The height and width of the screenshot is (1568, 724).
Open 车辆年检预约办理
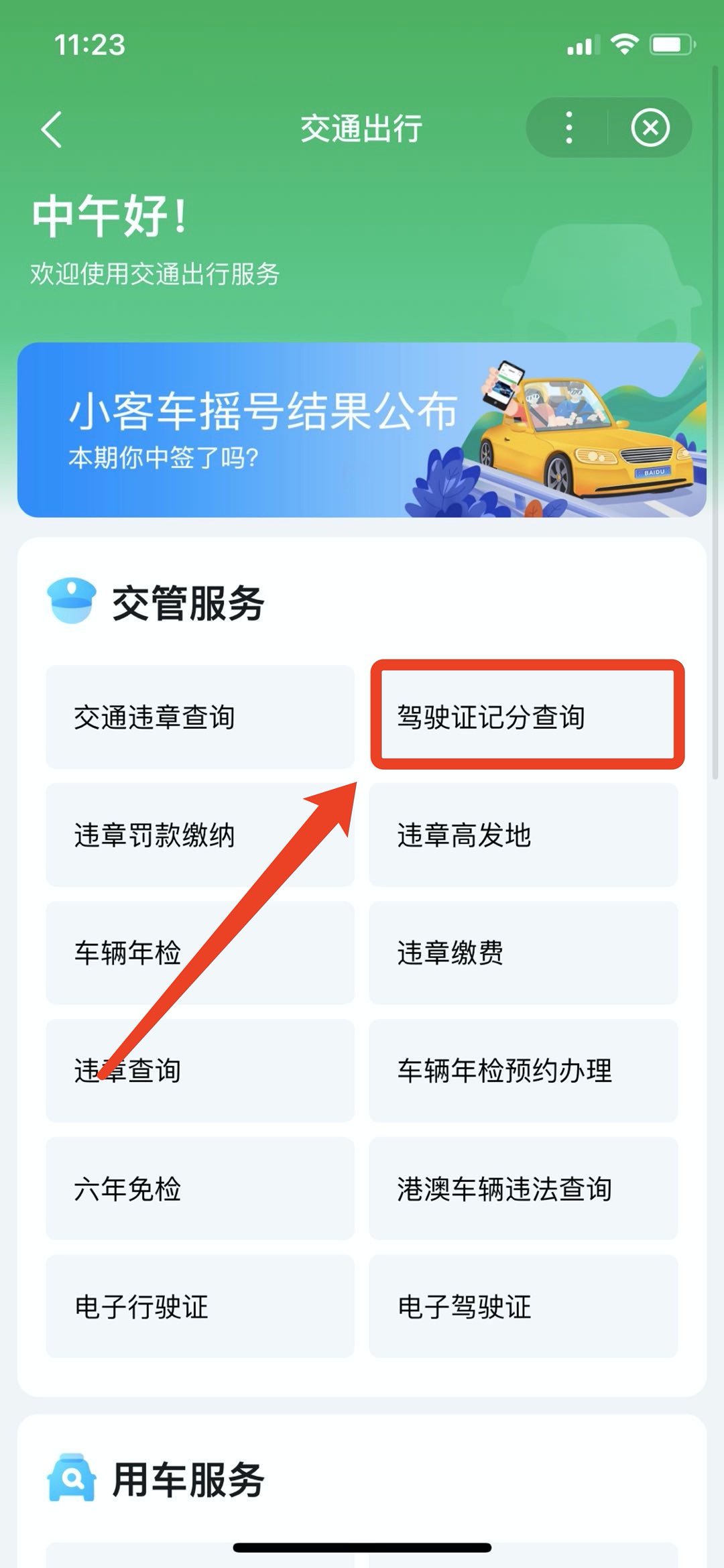[x=523, y=1071]
